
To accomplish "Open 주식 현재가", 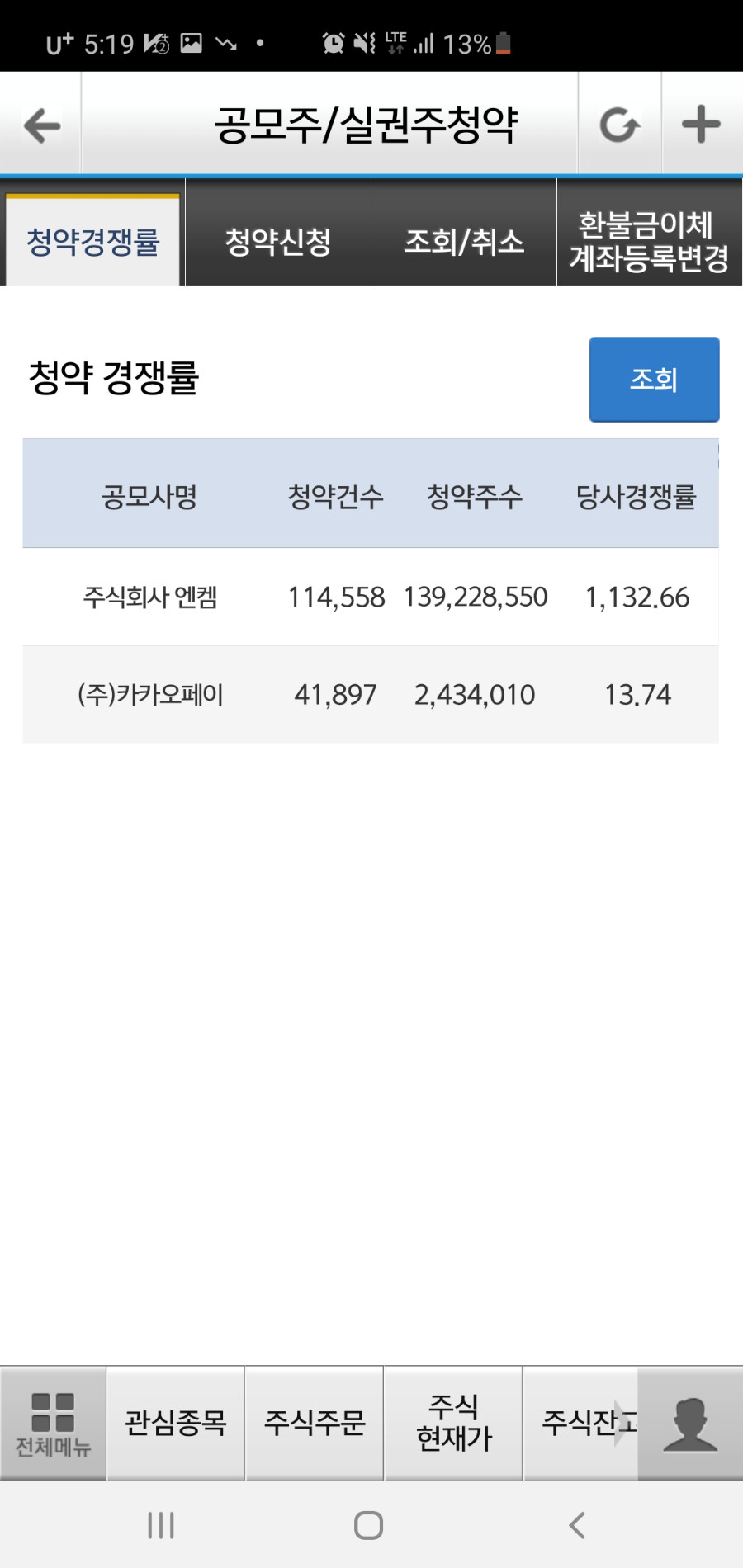I will pos(453,1424).
